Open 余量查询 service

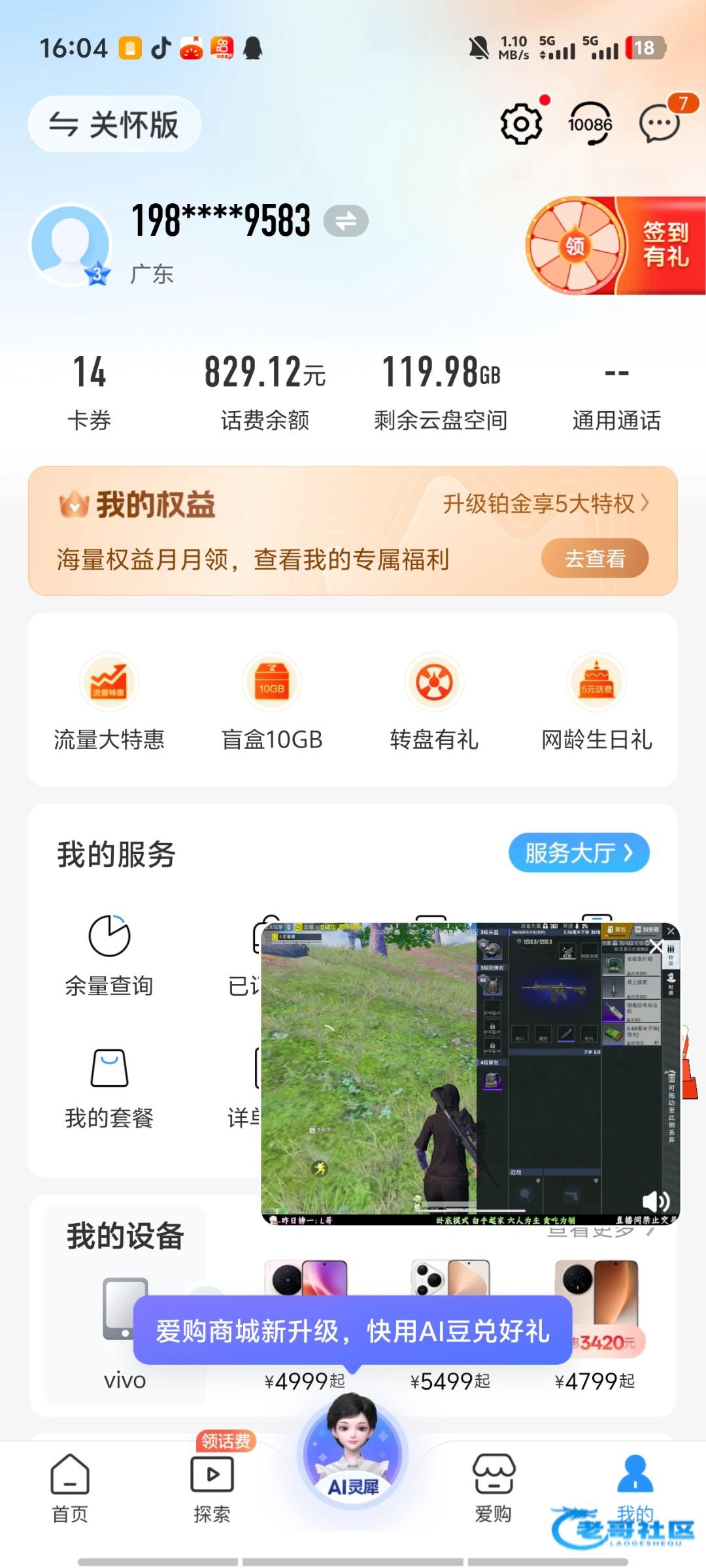(x=109, y=955)
